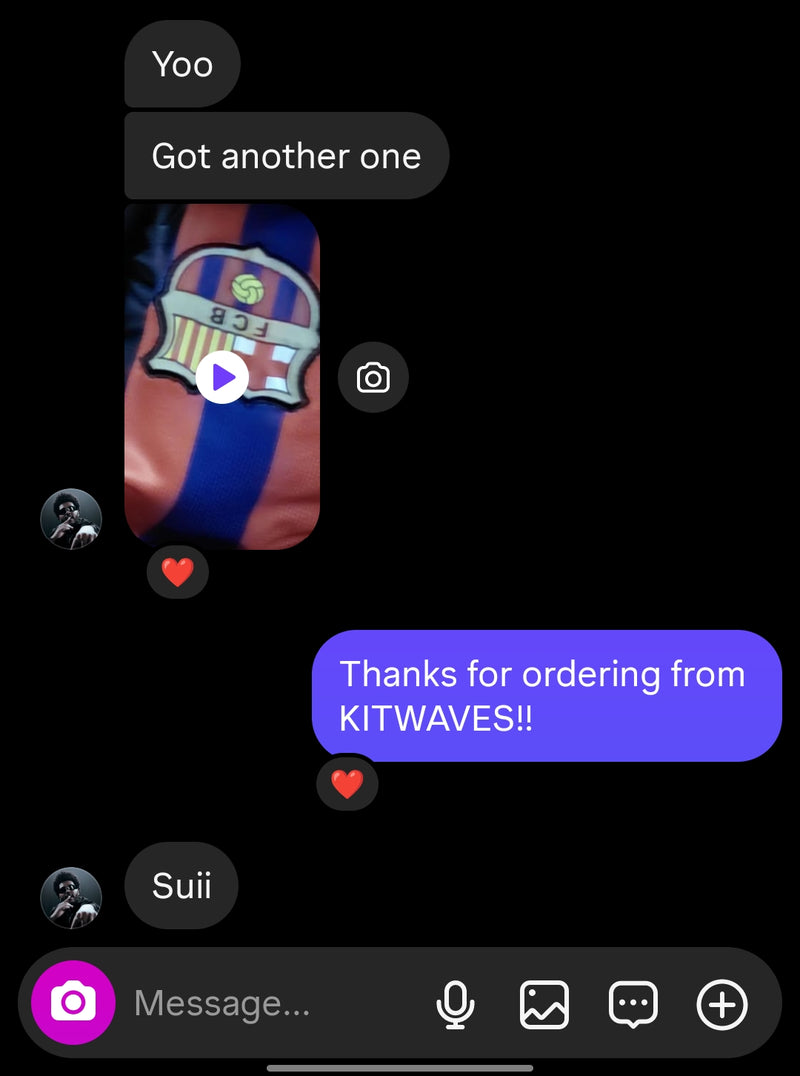The width and height of the screenshot is (800, 1076).
Task: Open sender's profile picture next to Suii
Action: point(71,897)
